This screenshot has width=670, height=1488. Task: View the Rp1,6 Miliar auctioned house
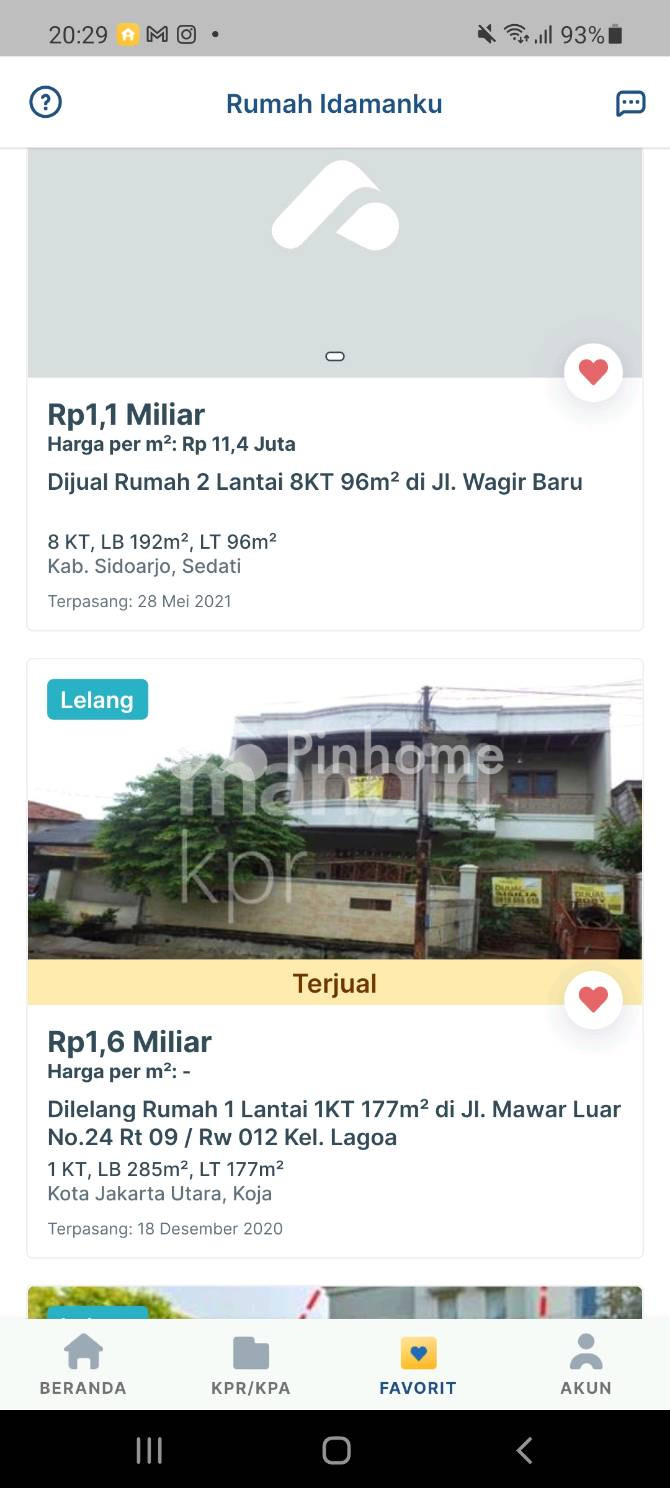click(x=334, y=1122)
